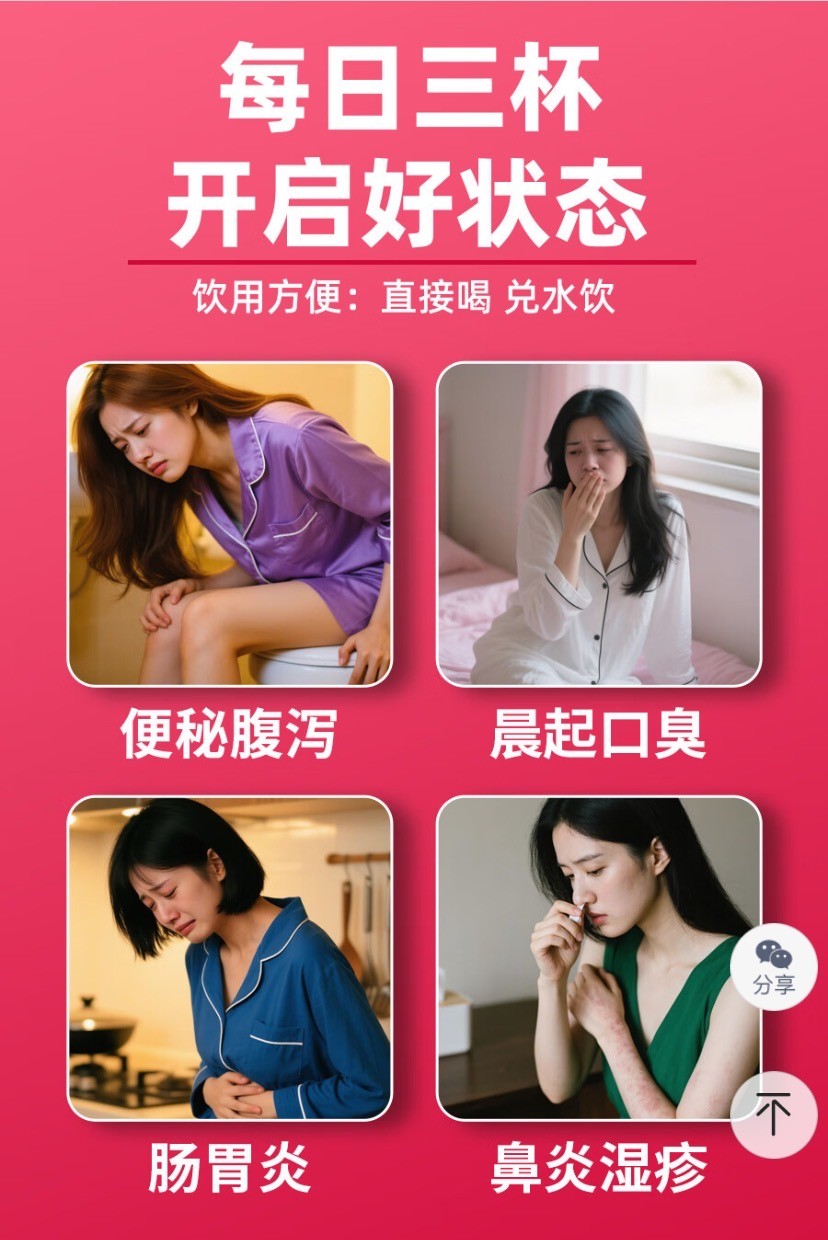Jump back to the top of the page

point(773,1114)
